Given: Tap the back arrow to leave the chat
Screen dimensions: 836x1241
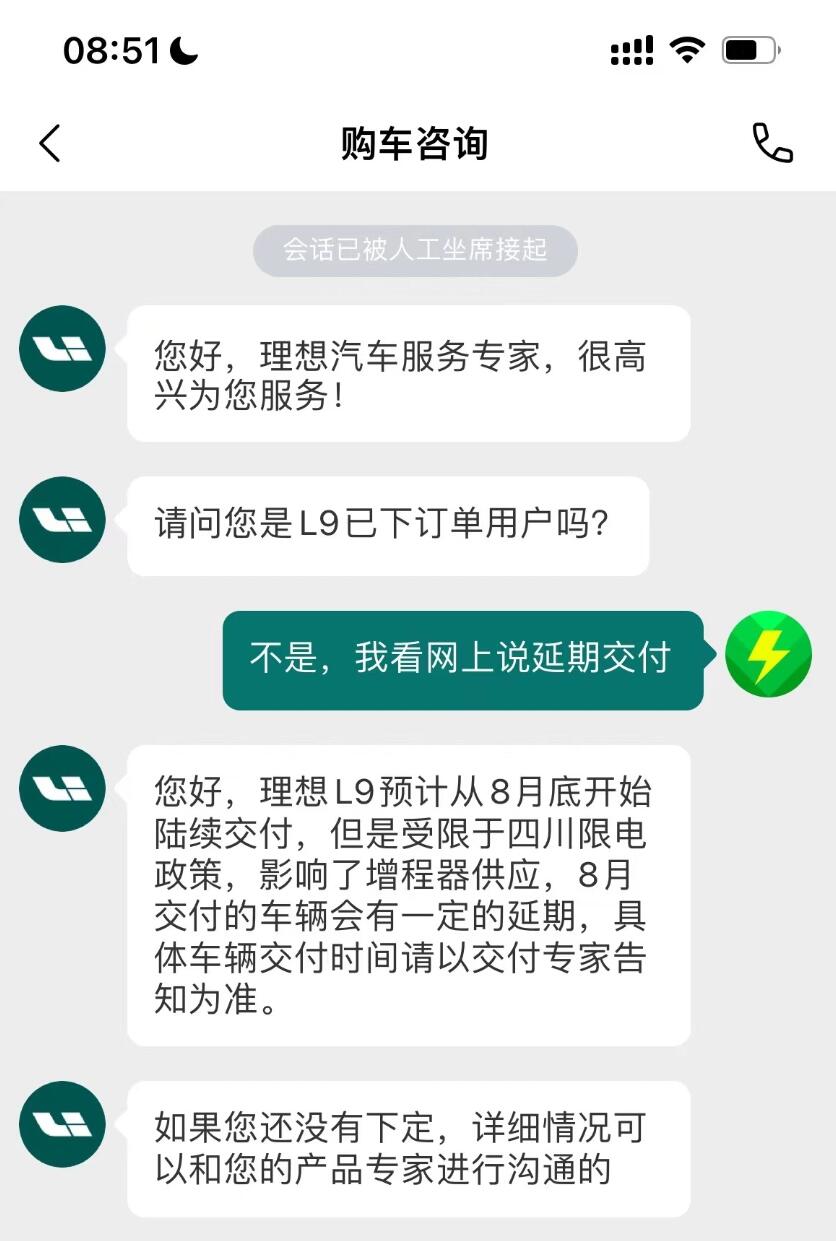Looking at the screenshot, I should pyautogui.click(x=48, y=143).
